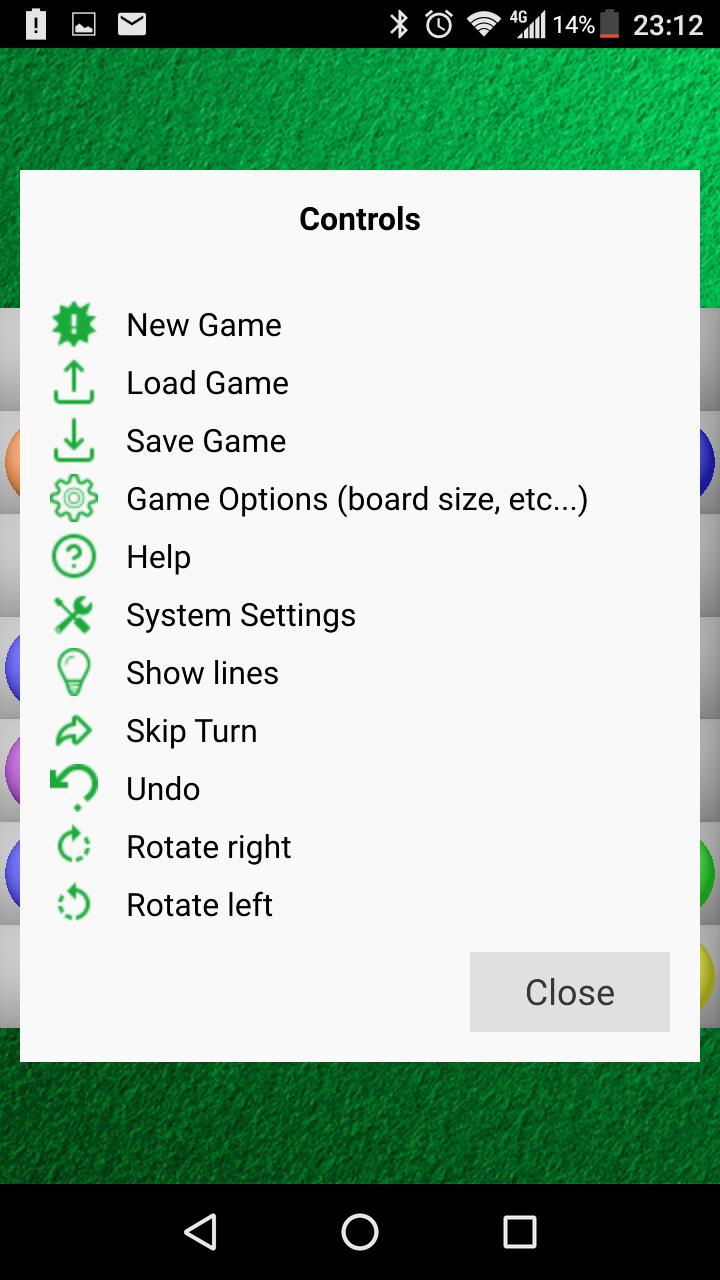Select Rotate left
The image size is (720, 1280).
[x=360, y=905]
